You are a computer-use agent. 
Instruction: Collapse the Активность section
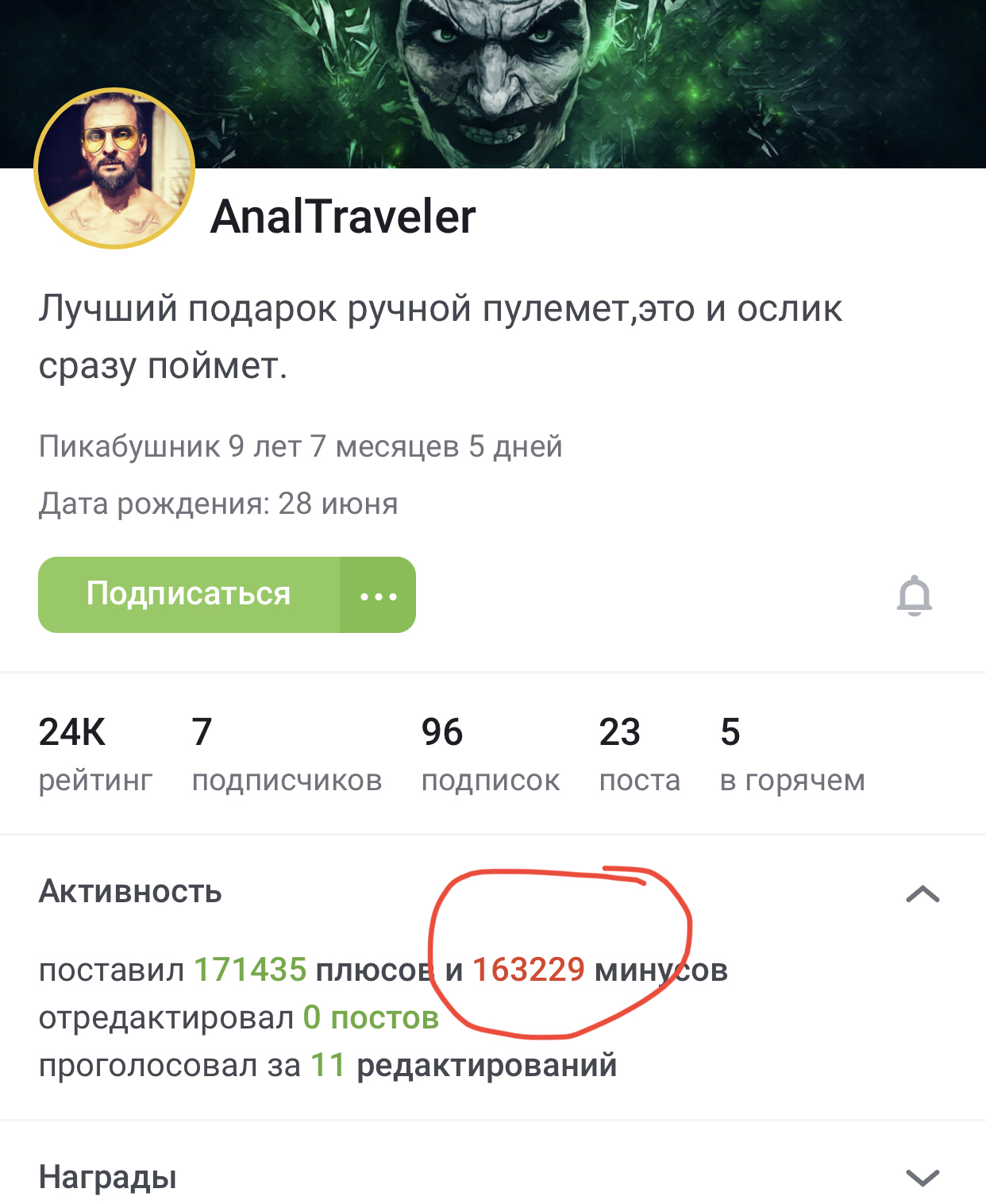coord(922,894)
